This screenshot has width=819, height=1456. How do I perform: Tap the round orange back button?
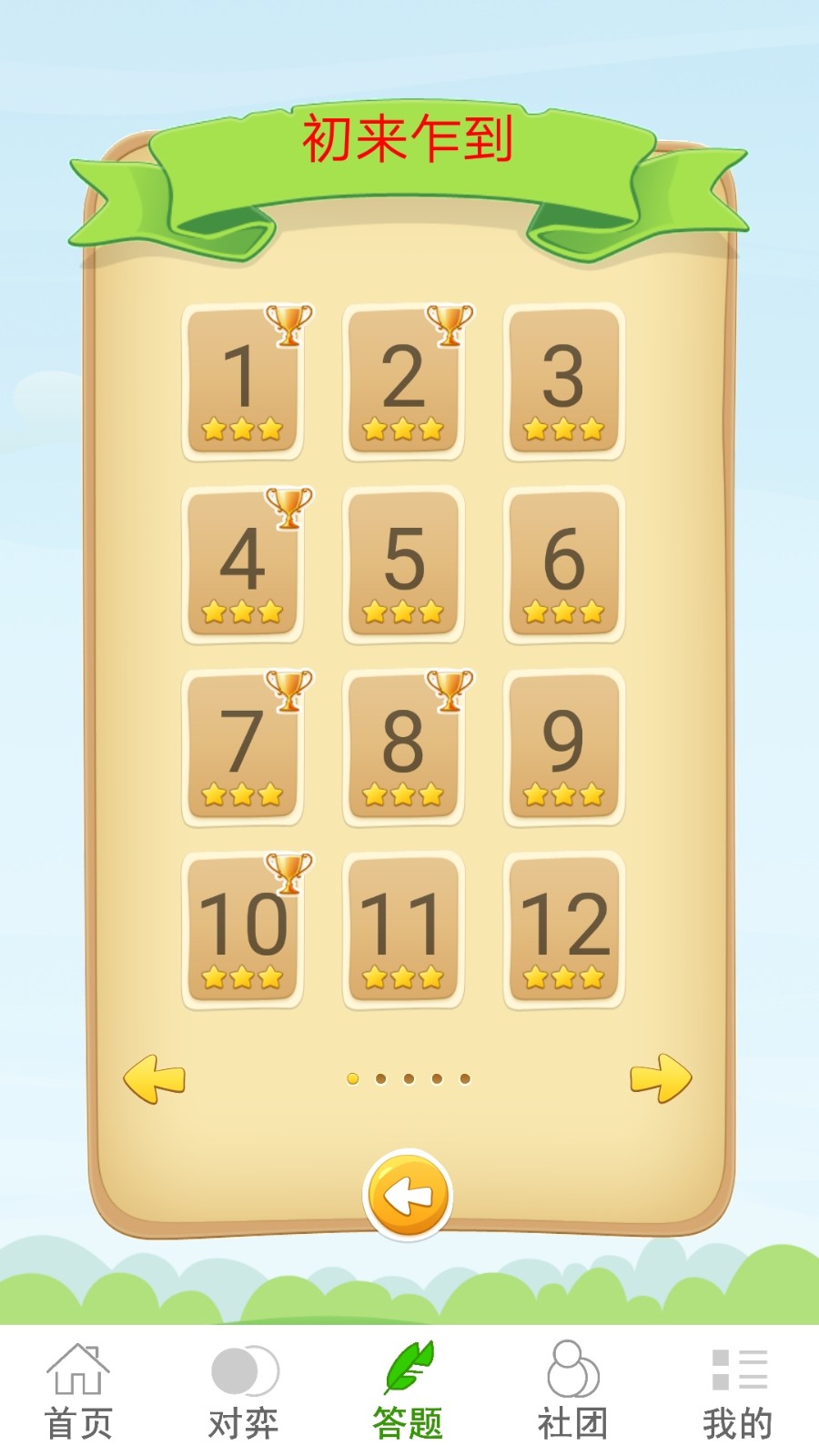(x=408, y=1196)
